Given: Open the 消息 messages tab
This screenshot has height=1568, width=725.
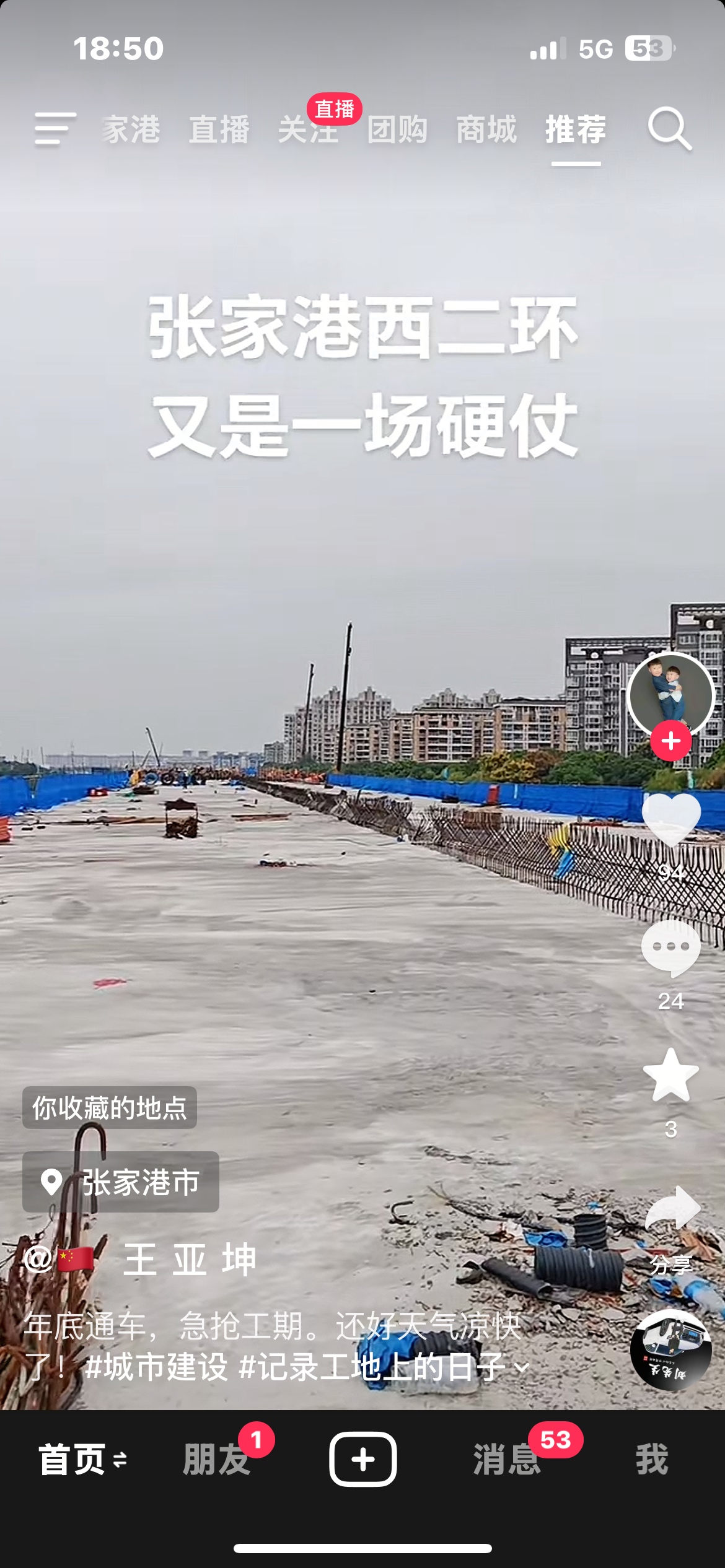Looking at the screenshot, I should click(x=506, y=1459).
